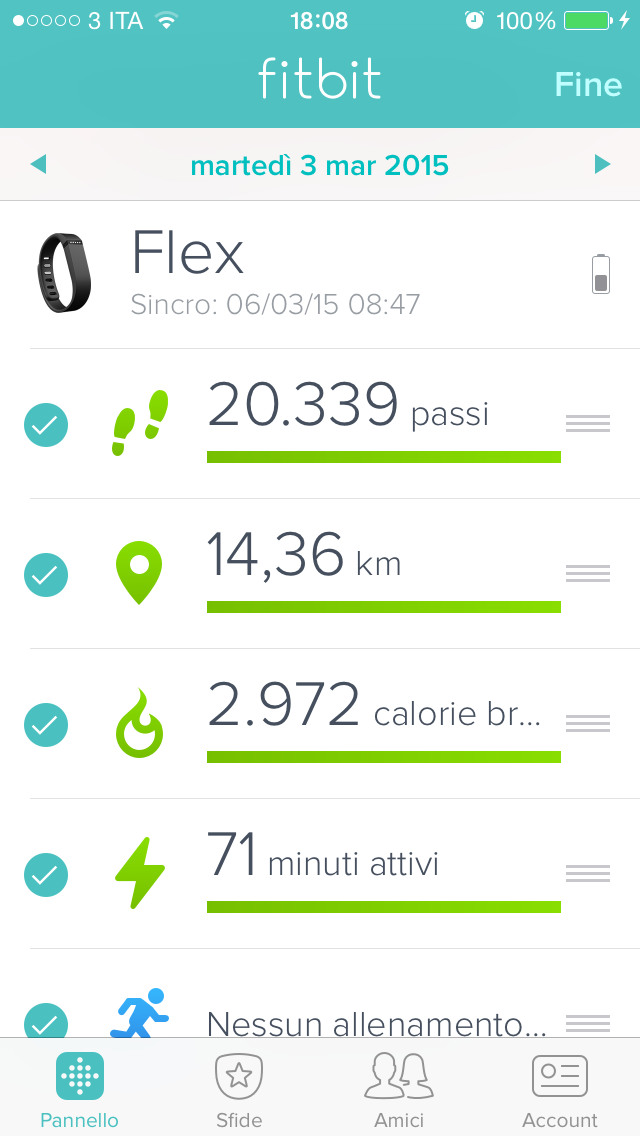640x1136 pixels.
Task: Switch to the Pannello tab
Action: point(80,1088)
